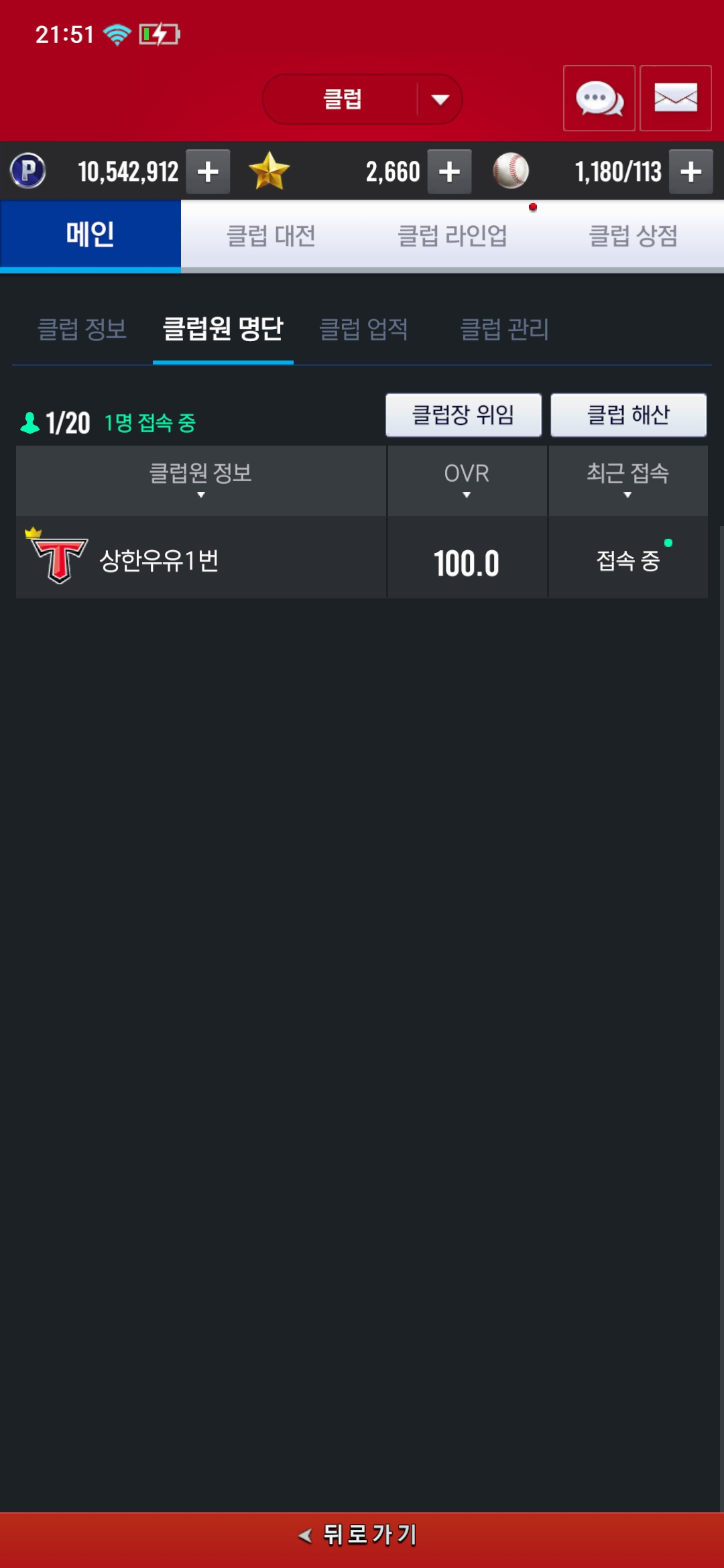Open the 클럽 정보 sub-tab
Image resolution: width=724 pixels, height=1568 pixels.
click(82, 329)
